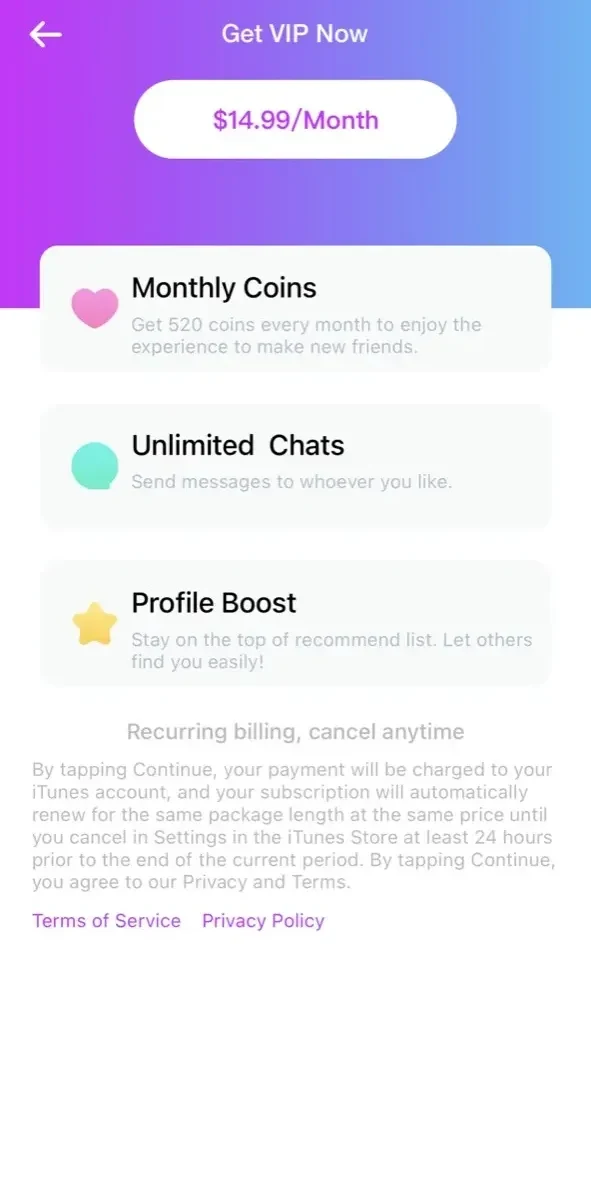Select the $14.99/Month VIP subscription
591x1178 pixels.
295,119
